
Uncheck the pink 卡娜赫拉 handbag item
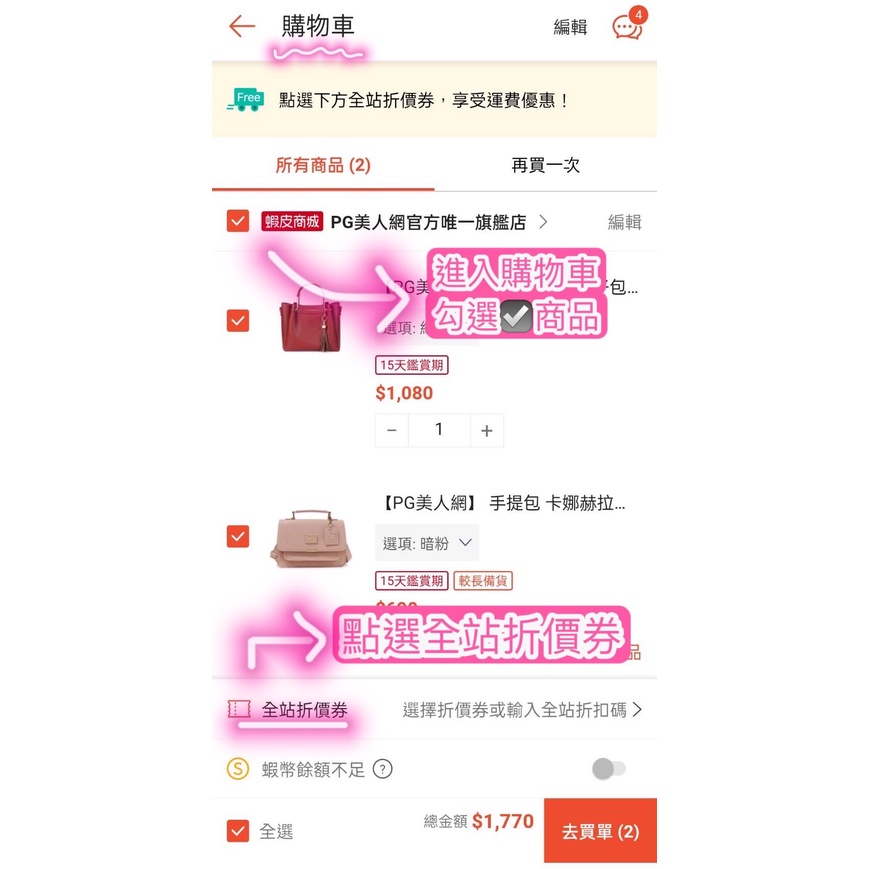238,536
